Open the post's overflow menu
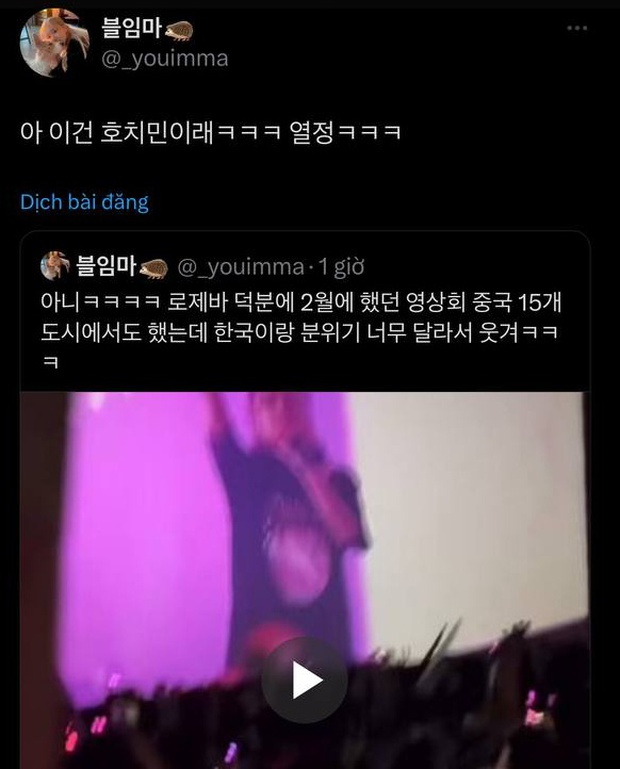Viewport: 620px width, 769px height. click(x=577, y=28)
